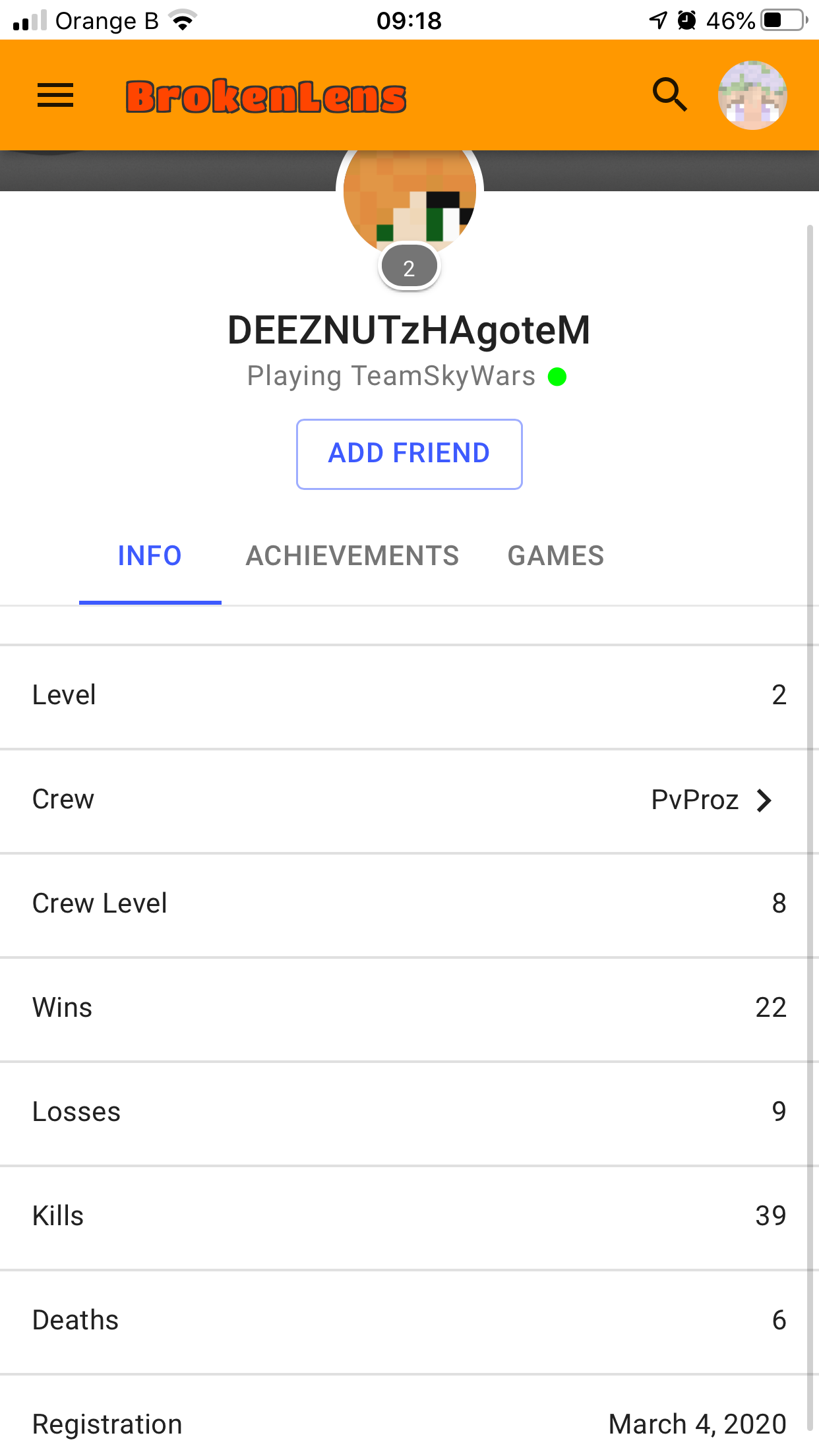Open your account avatar in the header

[752, 95]
